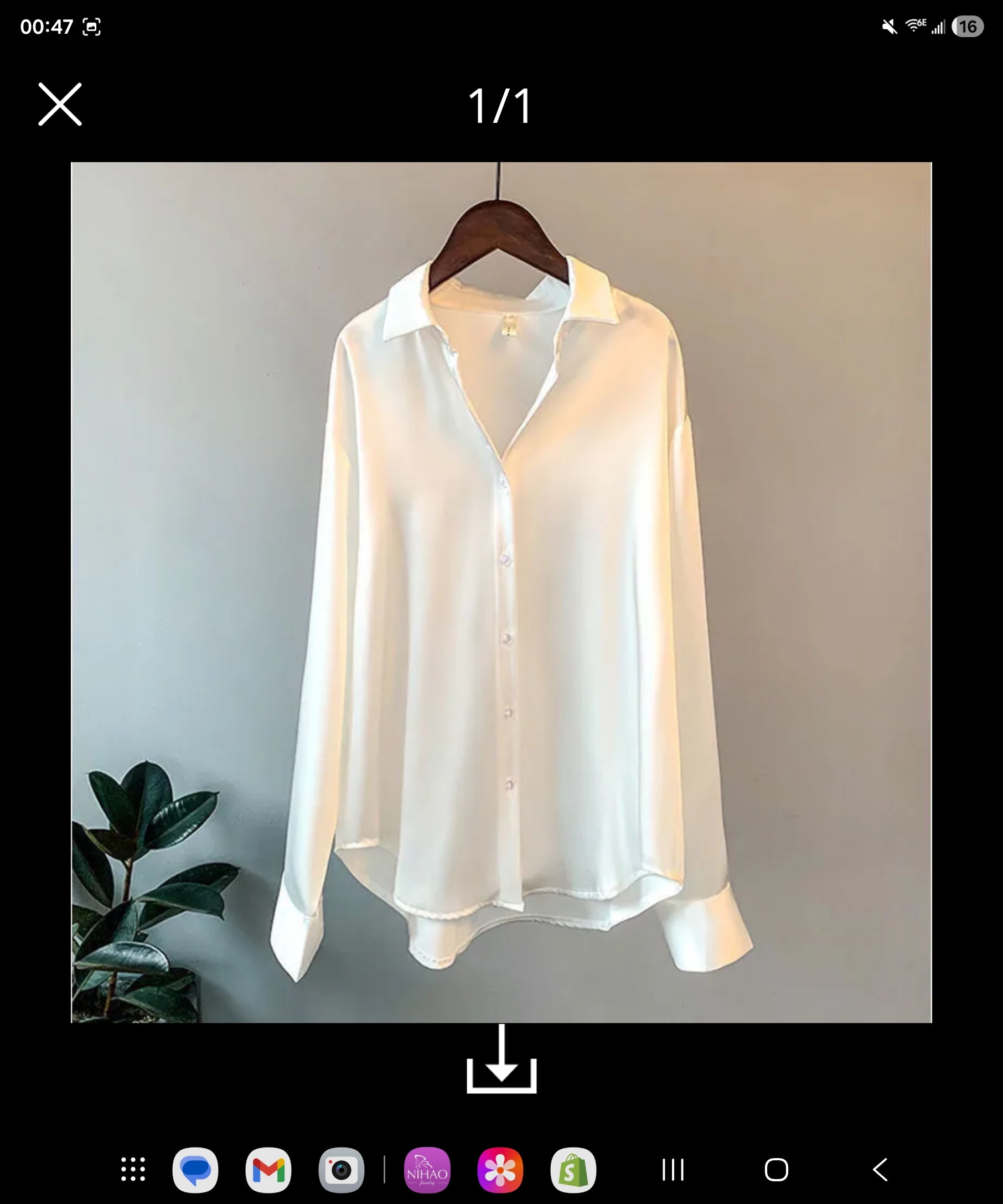Open the Gmail app

[x=268, y=1170]
